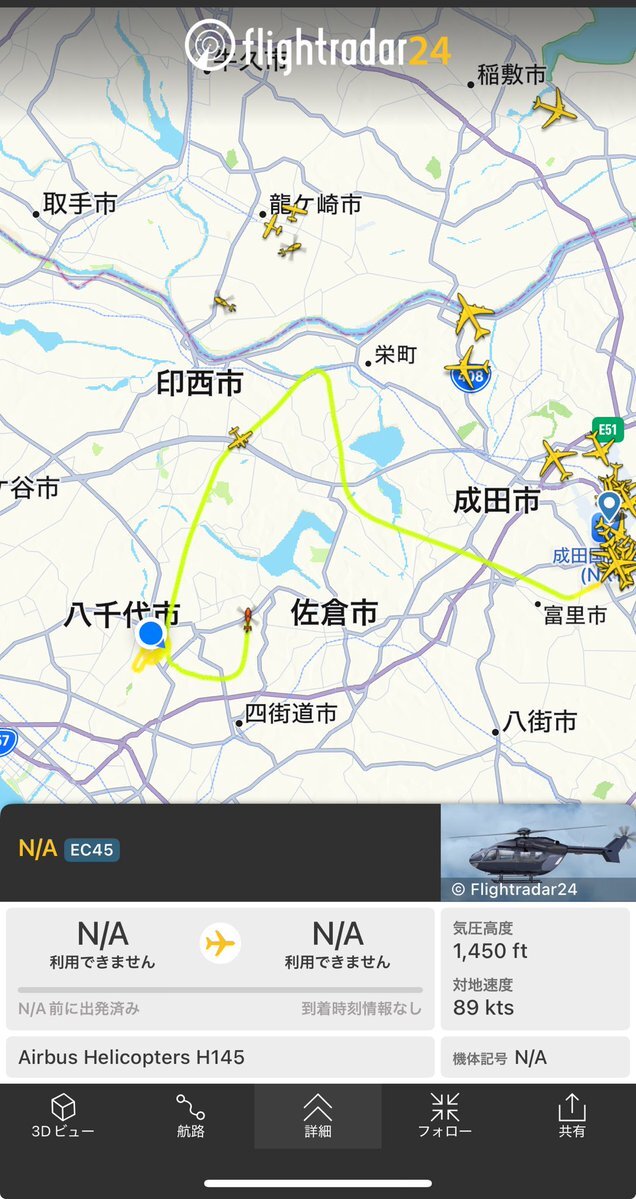Viewport: 636px width, 1199px height.
Task: Follow this aircraft (フォロー)
Action: click(x=445, y=1116)
